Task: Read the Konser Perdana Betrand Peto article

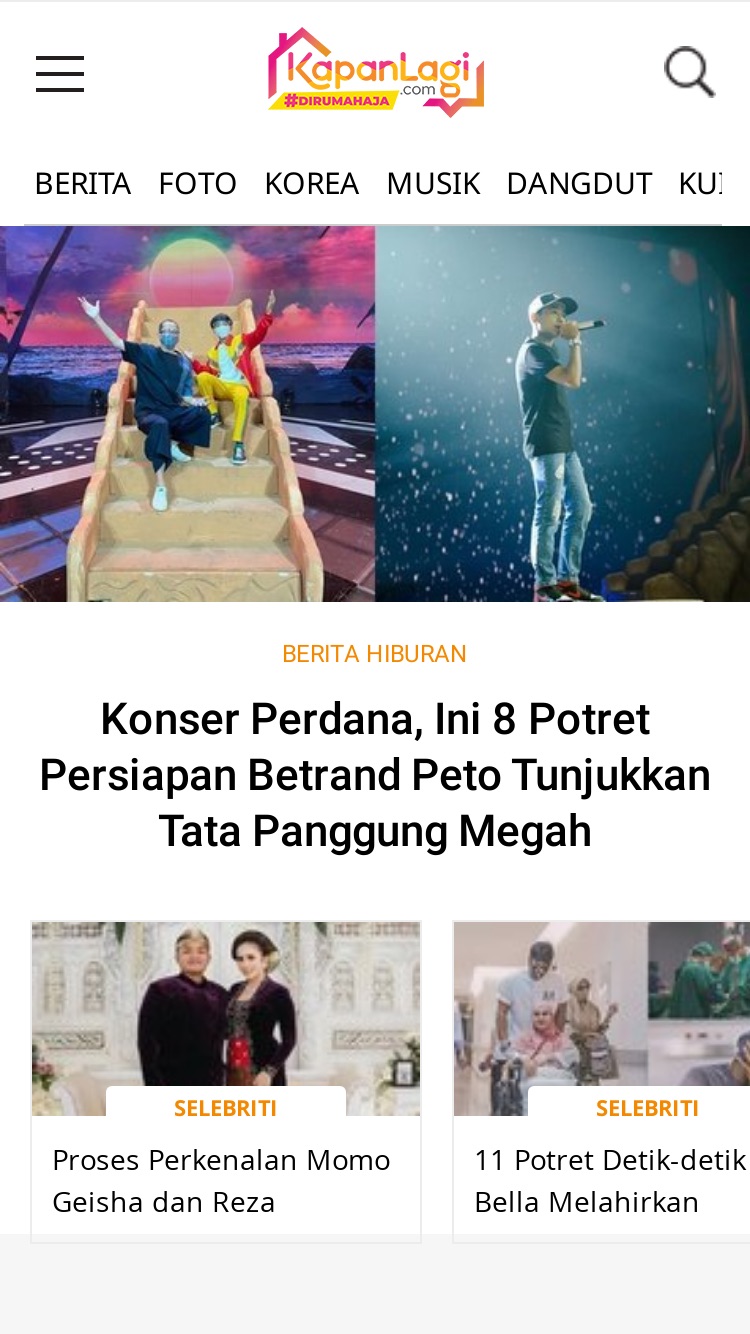Action: pyautogui.click(x=375, y=775)
